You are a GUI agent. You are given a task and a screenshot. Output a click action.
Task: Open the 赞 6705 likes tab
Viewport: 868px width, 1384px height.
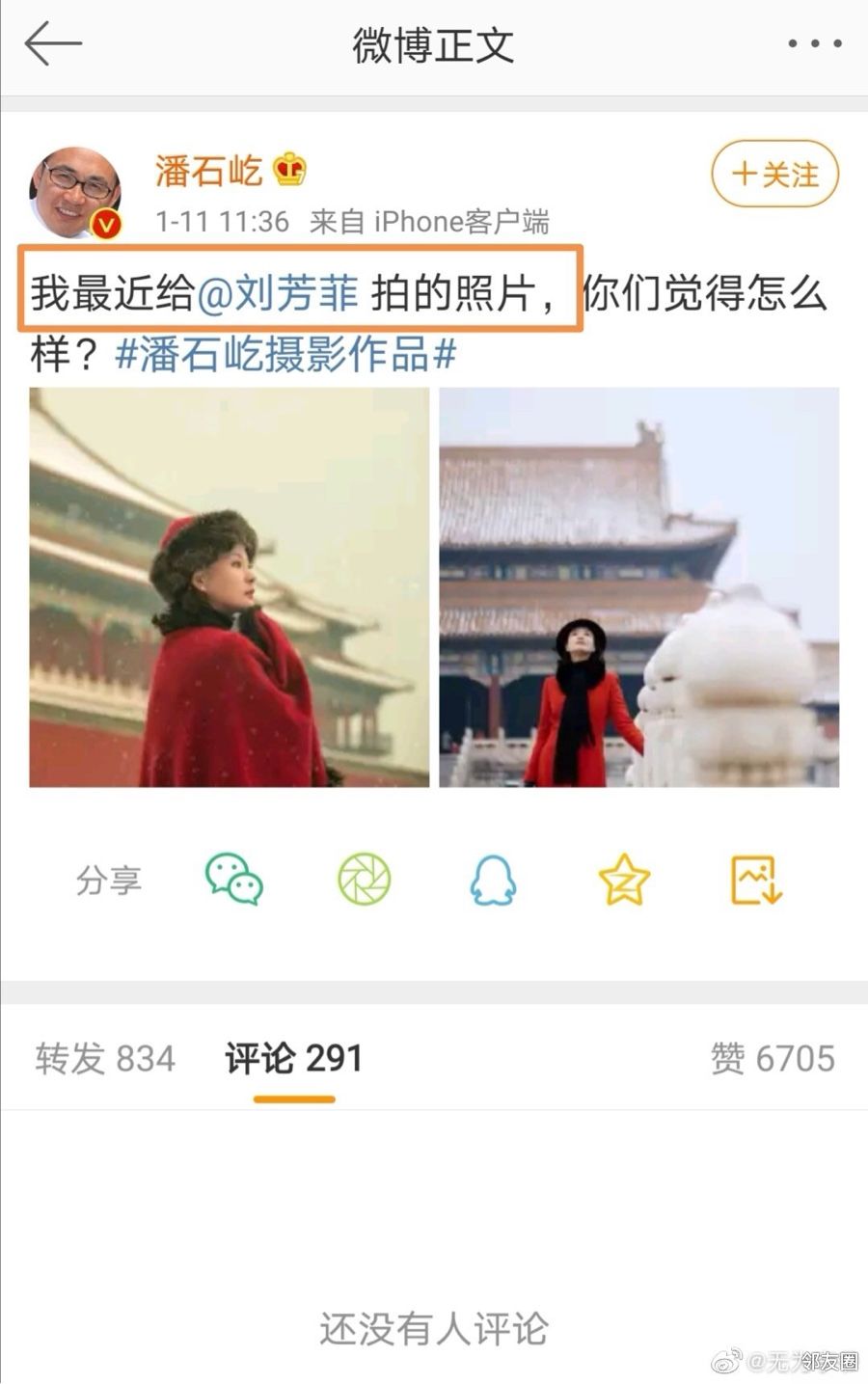tap(773, 1059)
